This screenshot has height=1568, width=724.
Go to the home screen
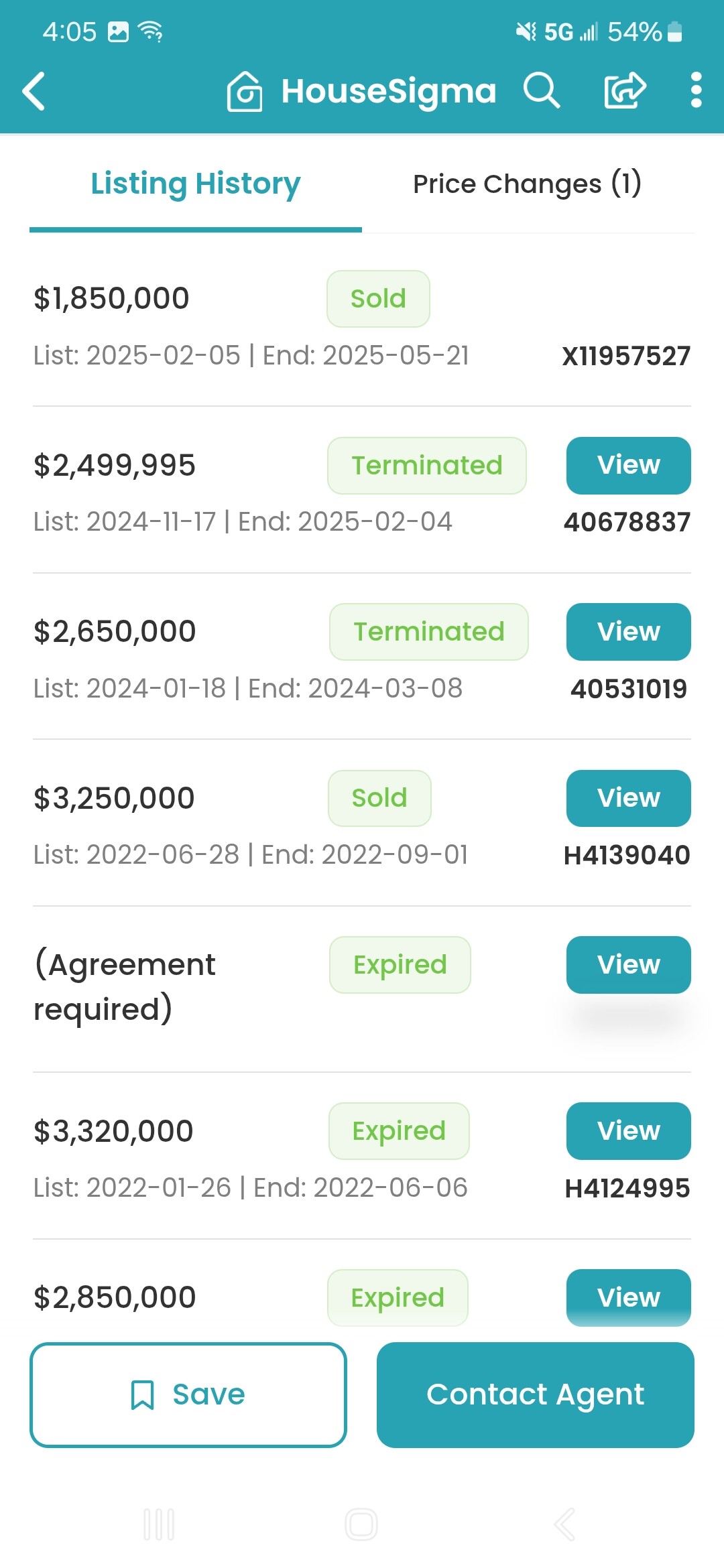click(x=361, y=1525)
